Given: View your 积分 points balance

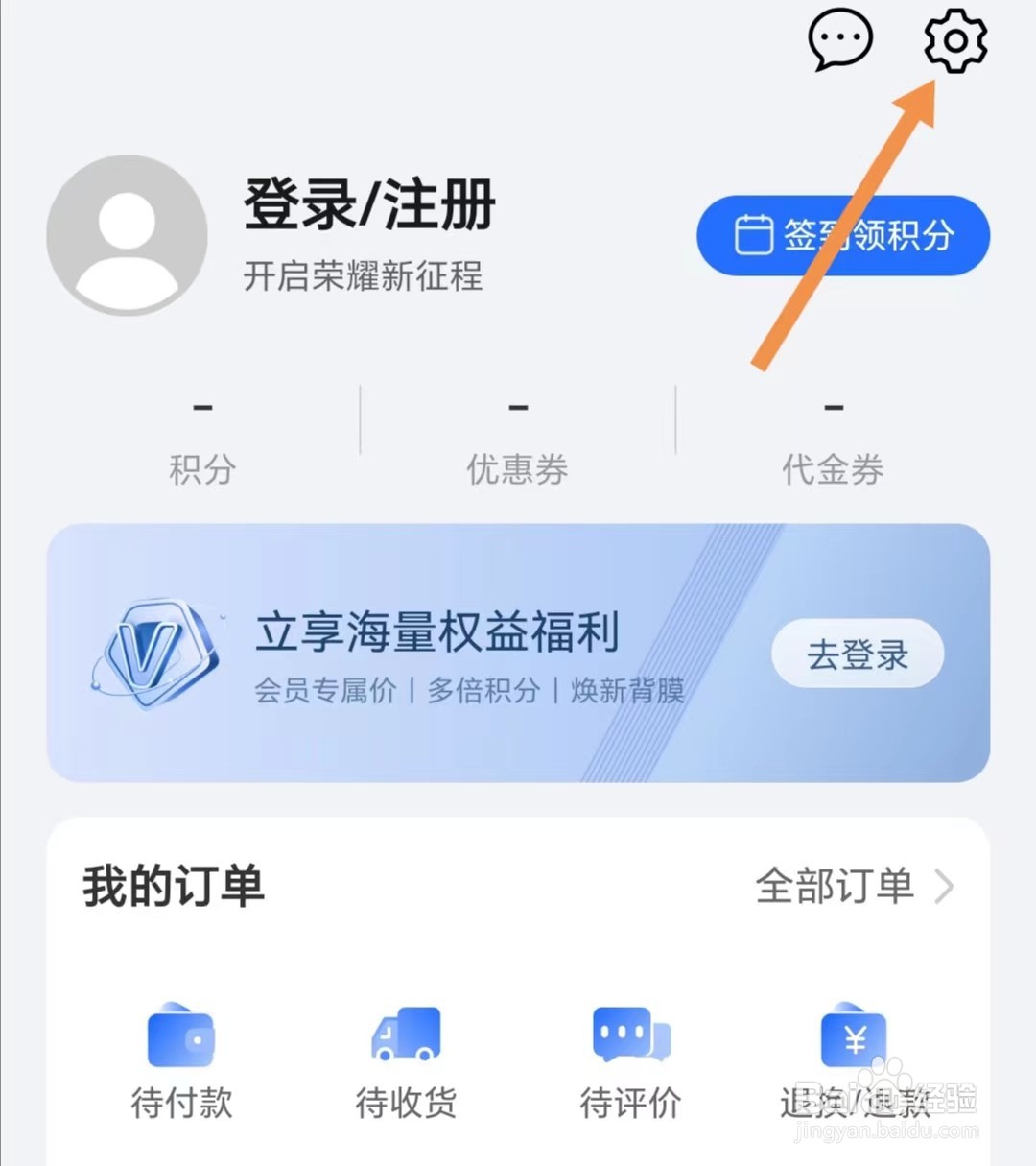Looking at the screenshot, I should [x=201, y=437].
